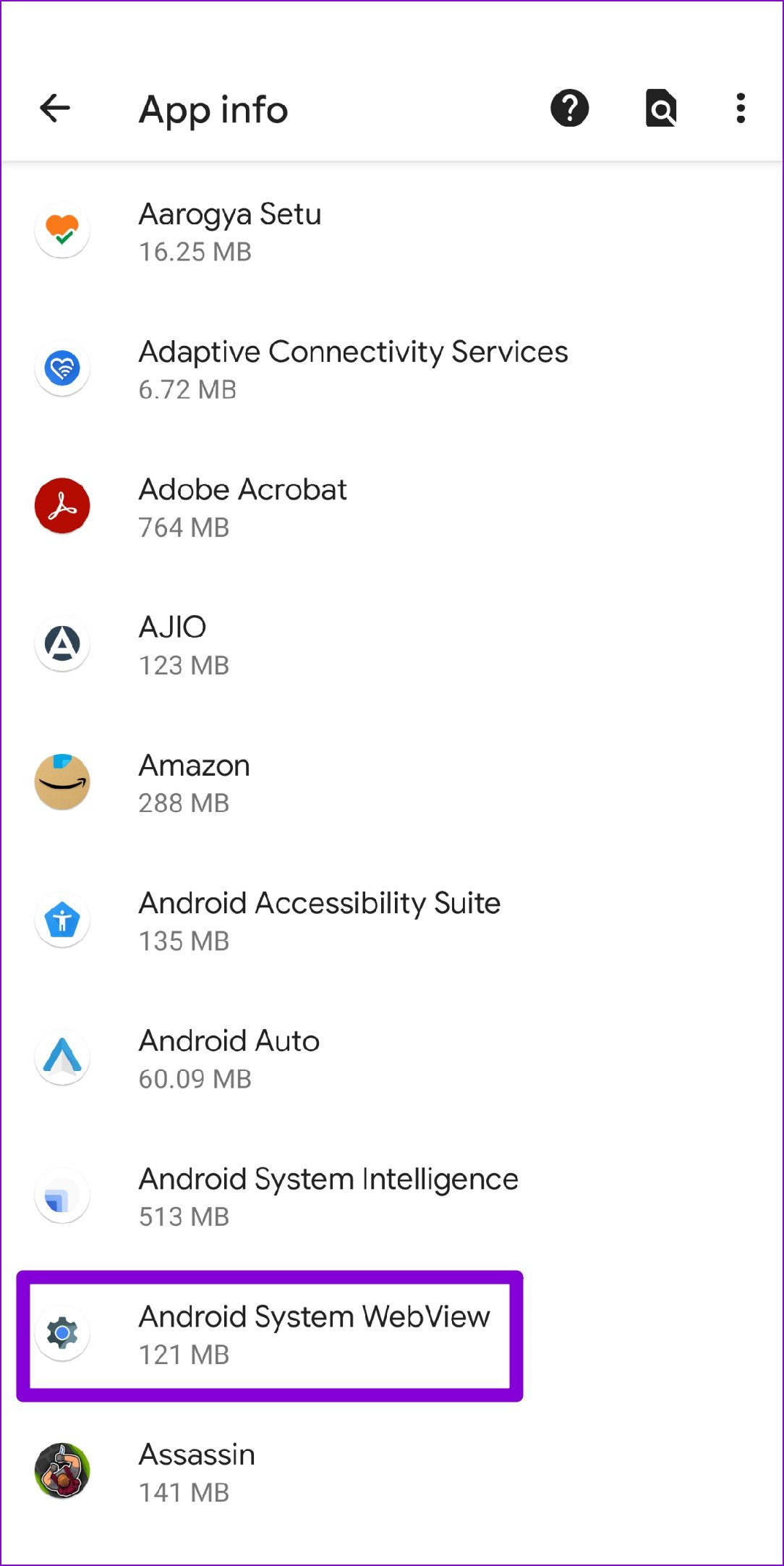Open Android Auto details

392,1059
